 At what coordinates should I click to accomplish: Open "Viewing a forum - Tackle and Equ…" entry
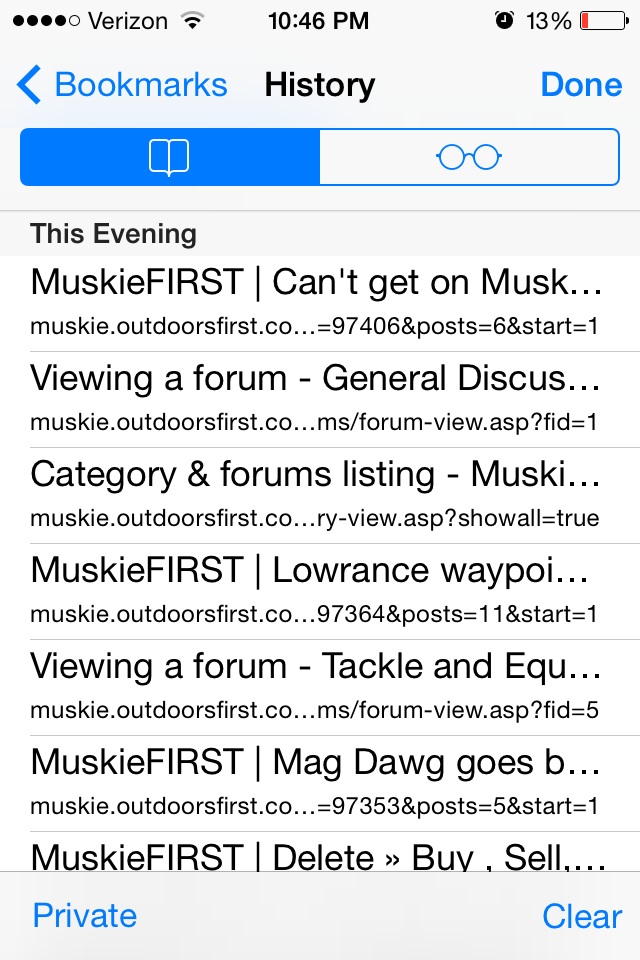316,687
